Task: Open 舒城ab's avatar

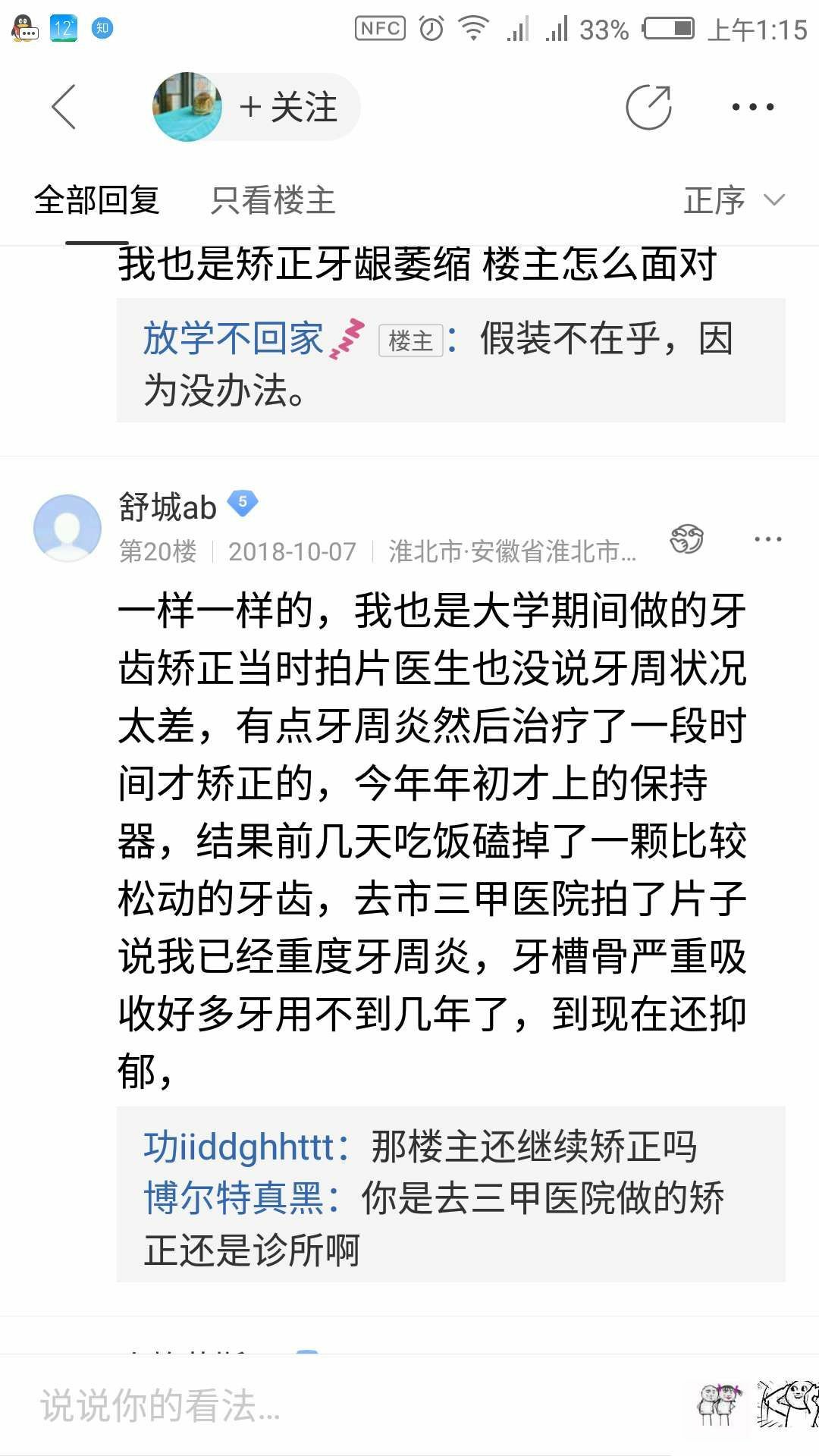Action: [67, 528]
